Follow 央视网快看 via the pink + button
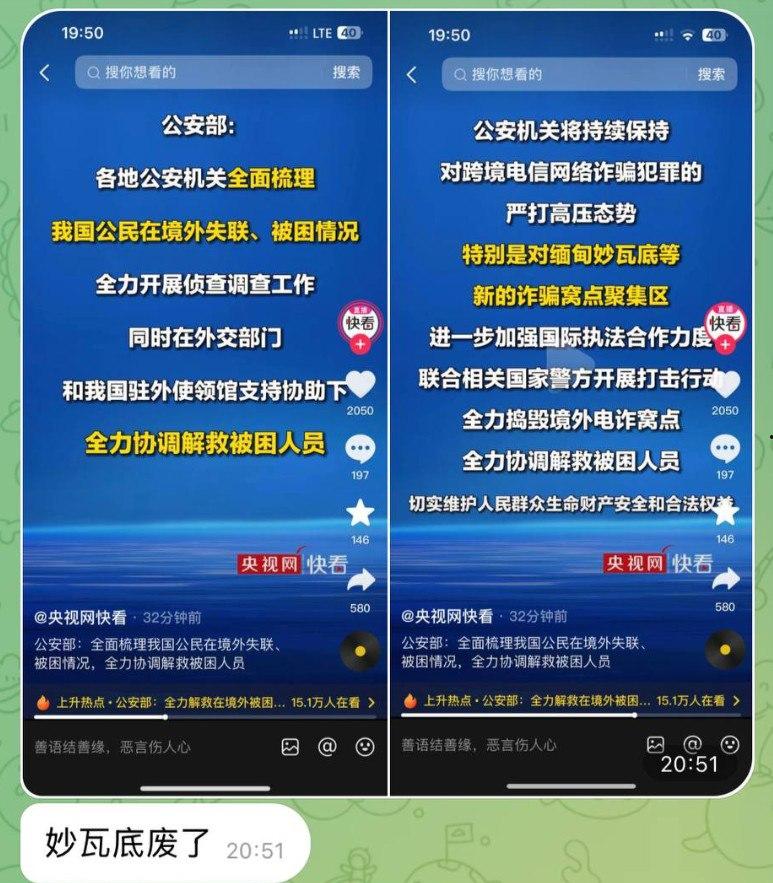The height and width of the screenshot is (883, 773). coord(361,345)
